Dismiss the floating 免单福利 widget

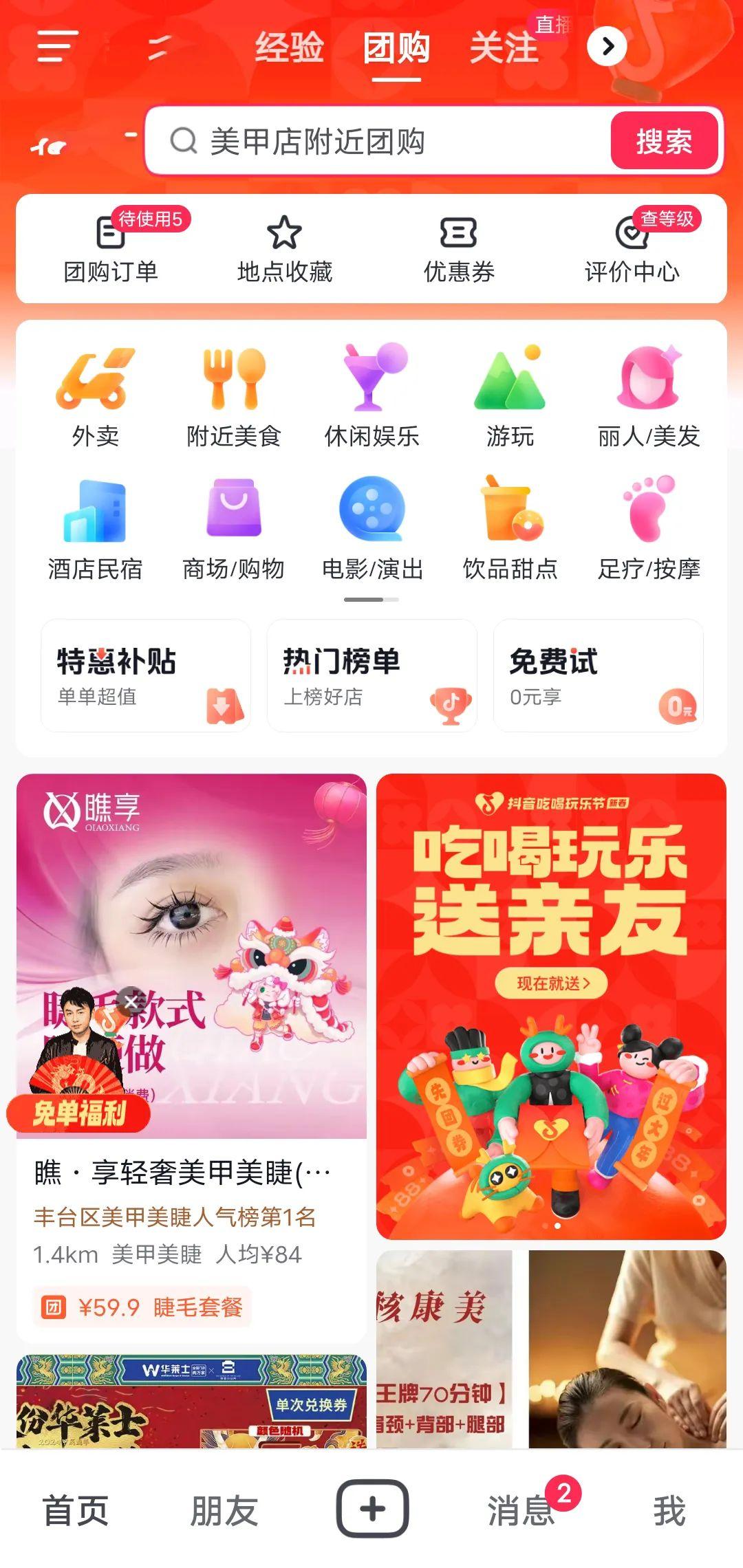click(131, 1001)
